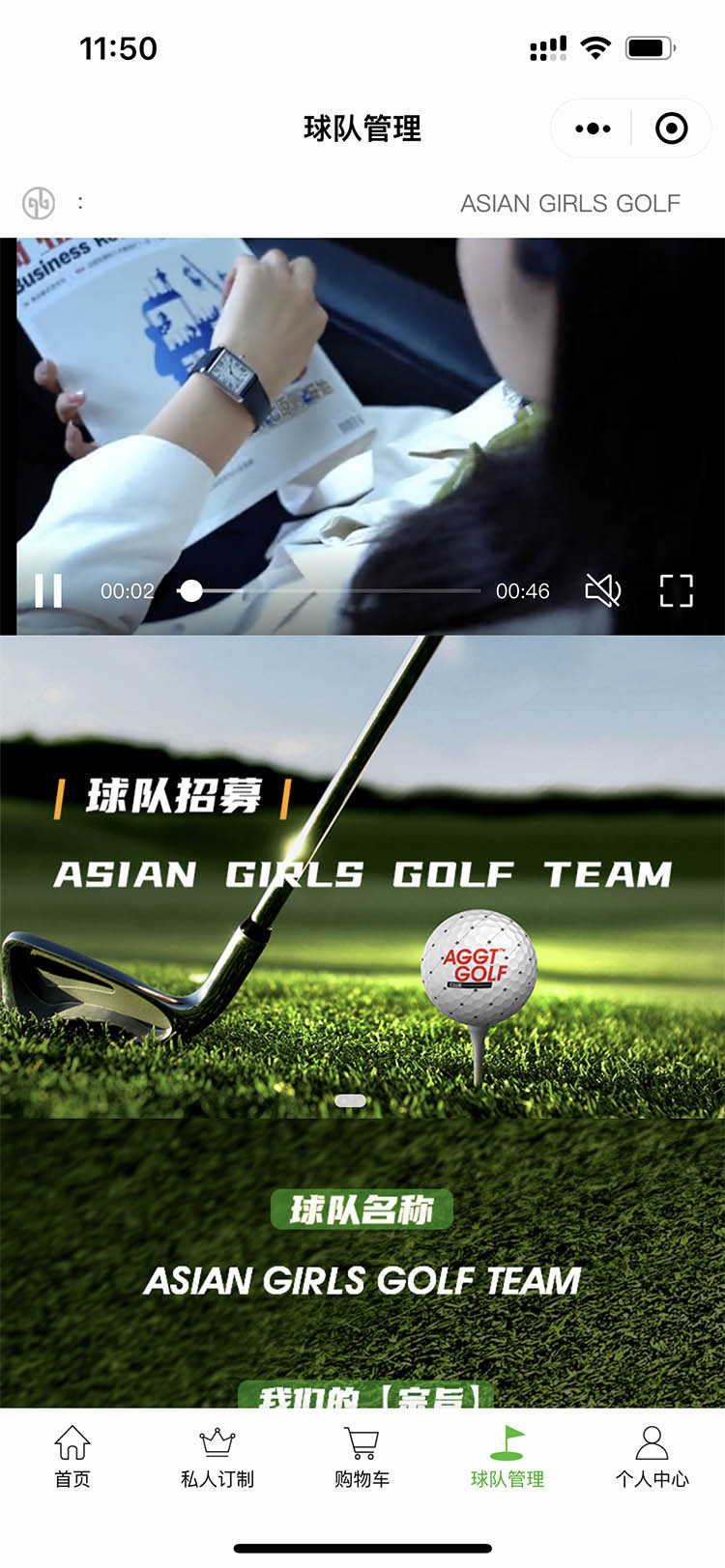Close the mini program via circle button
Viewport: 725px width, 1568px height.
[671, 128]
